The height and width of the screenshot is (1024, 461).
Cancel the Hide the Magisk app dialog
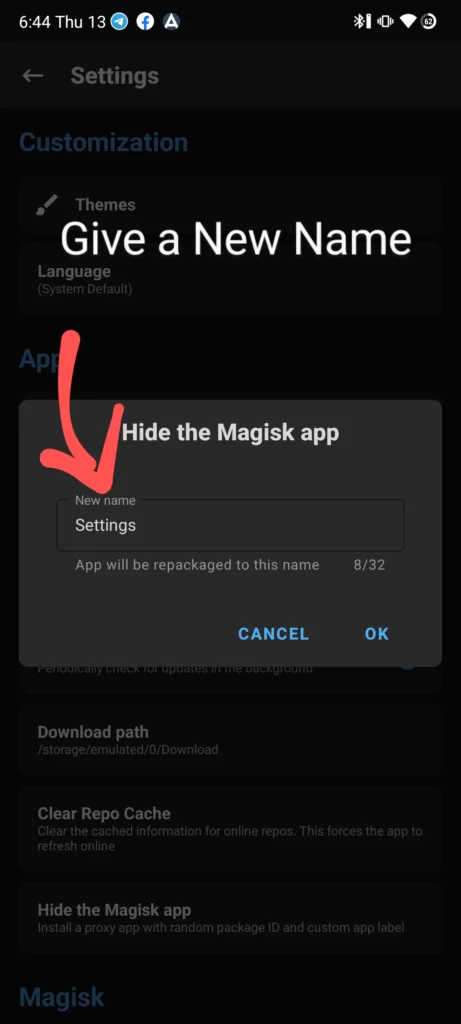[x=274, y=633]
